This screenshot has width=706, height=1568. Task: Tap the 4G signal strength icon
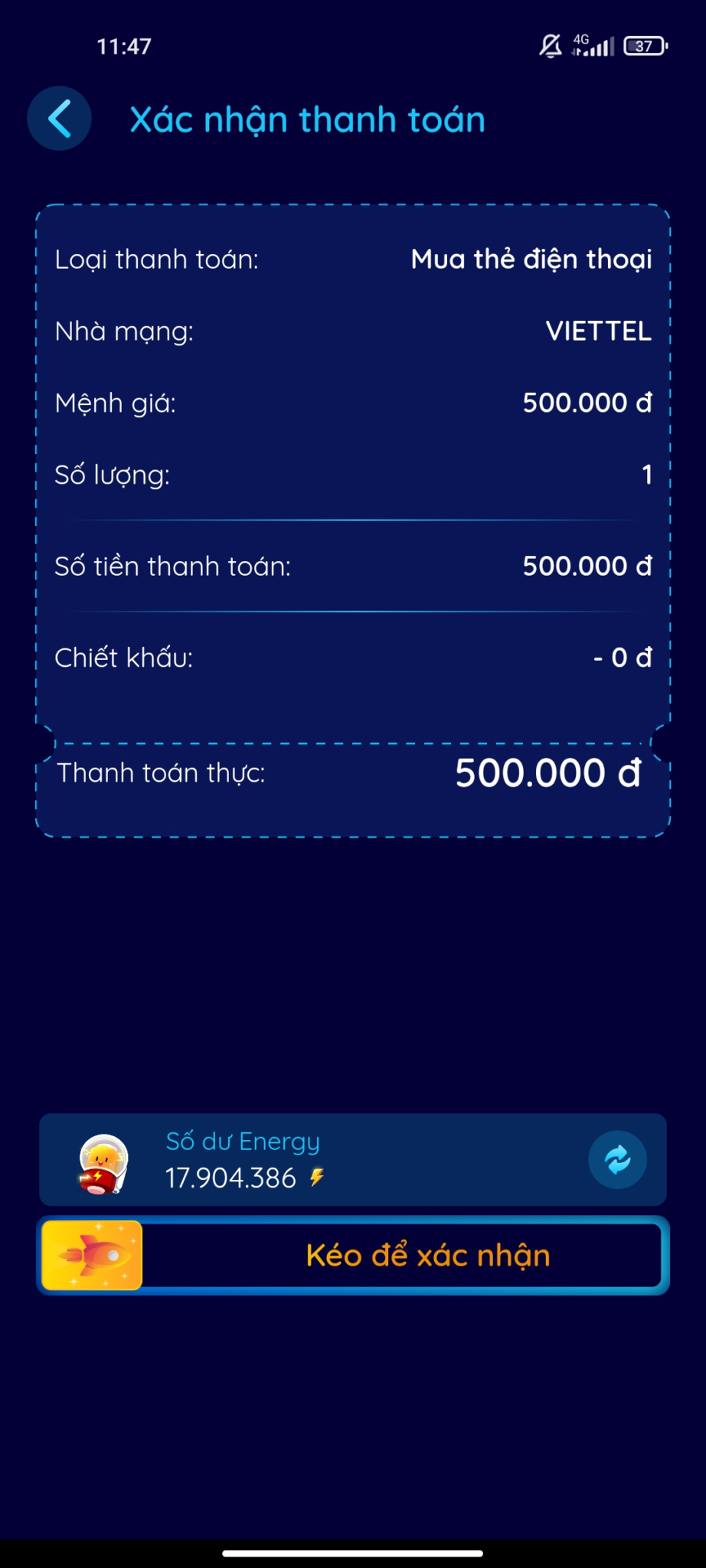coord(593,45)
